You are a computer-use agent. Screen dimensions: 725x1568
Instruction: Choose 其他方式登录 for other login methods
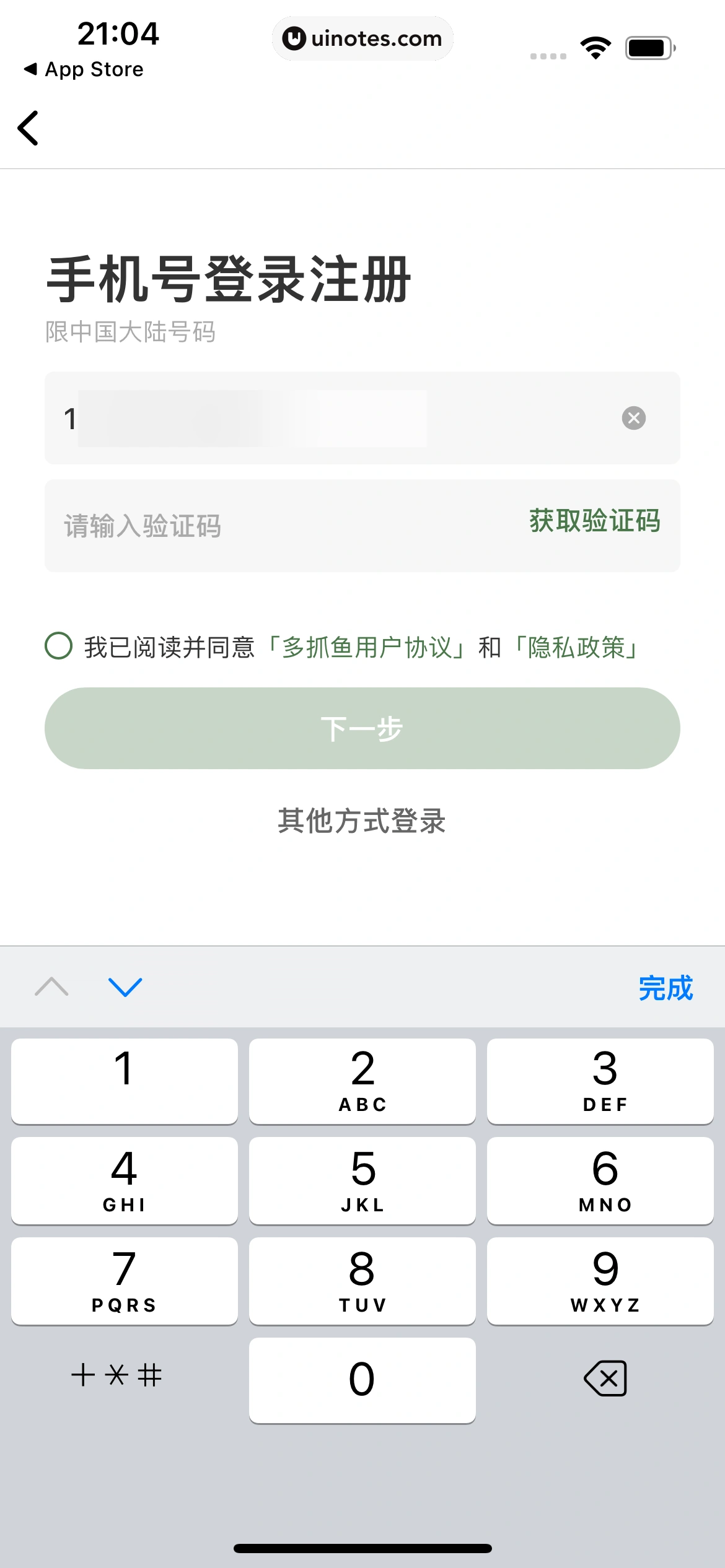point(362,821)
